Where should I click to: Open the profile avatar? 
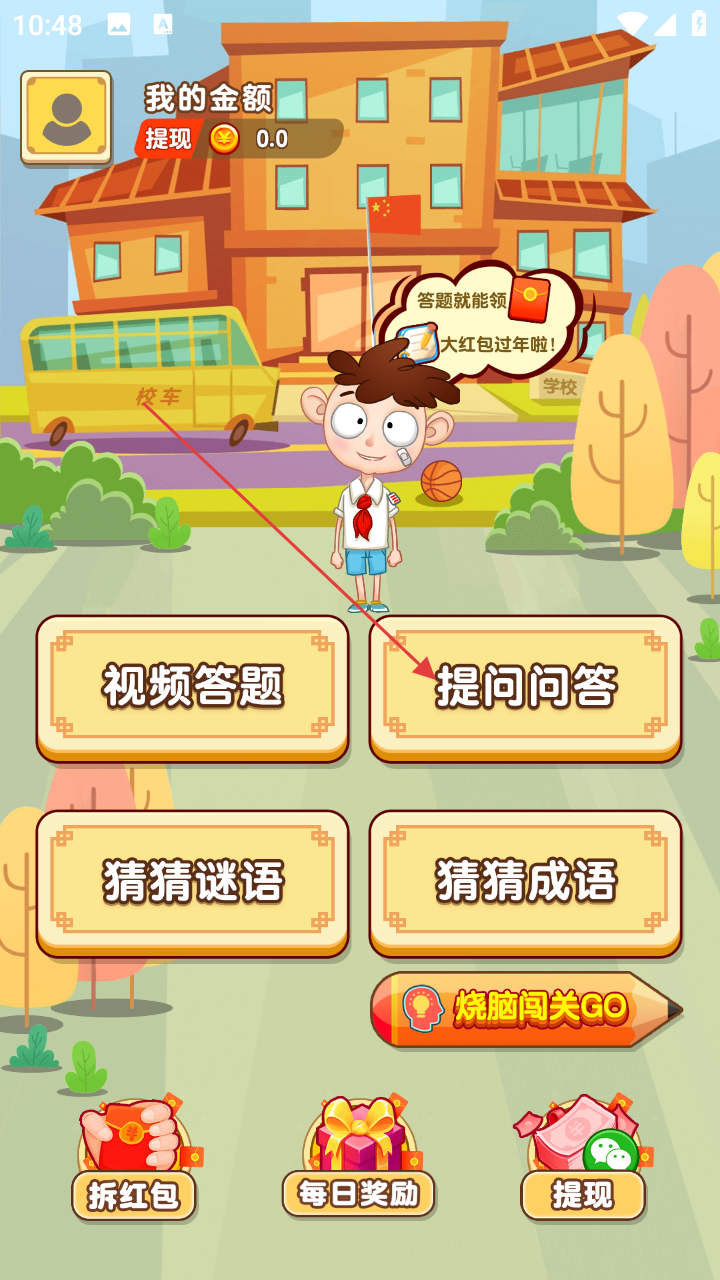pos(66,117)
